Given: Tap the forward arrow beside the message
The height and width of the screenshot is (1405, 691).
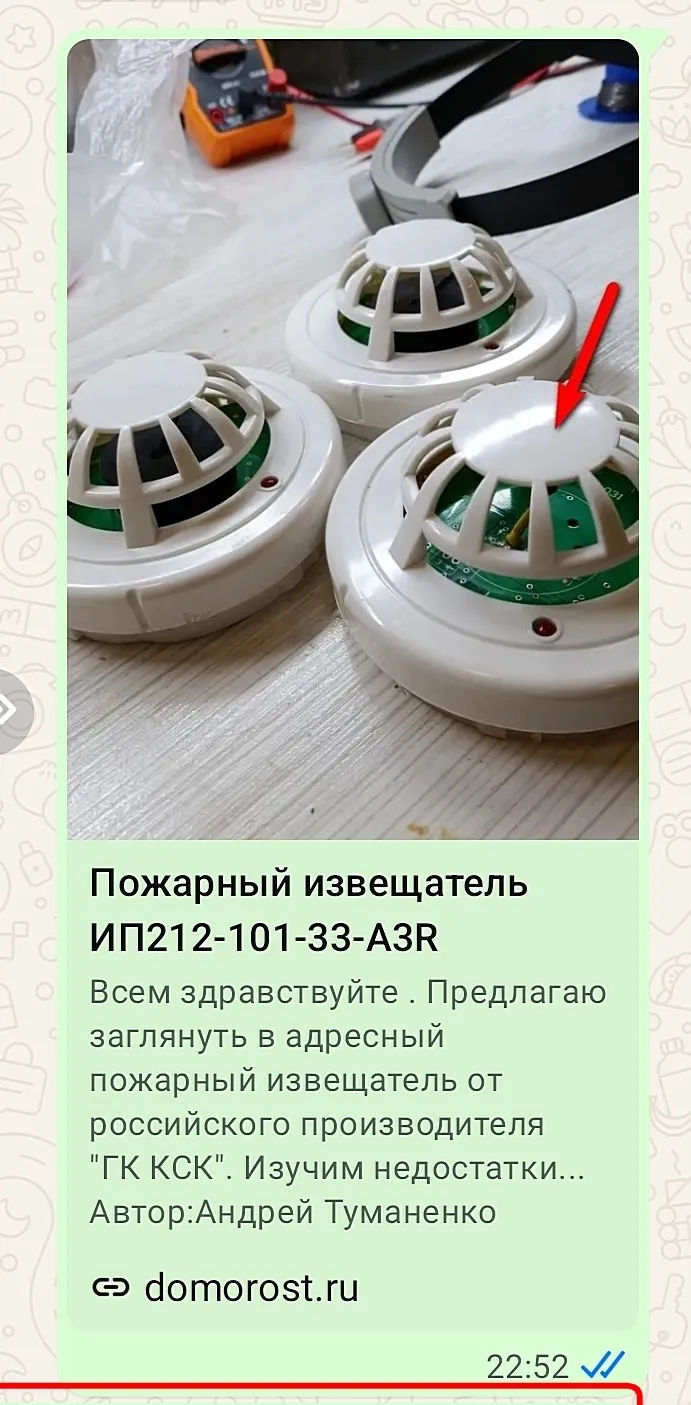Looking at the screenshot, I should 10,711.
